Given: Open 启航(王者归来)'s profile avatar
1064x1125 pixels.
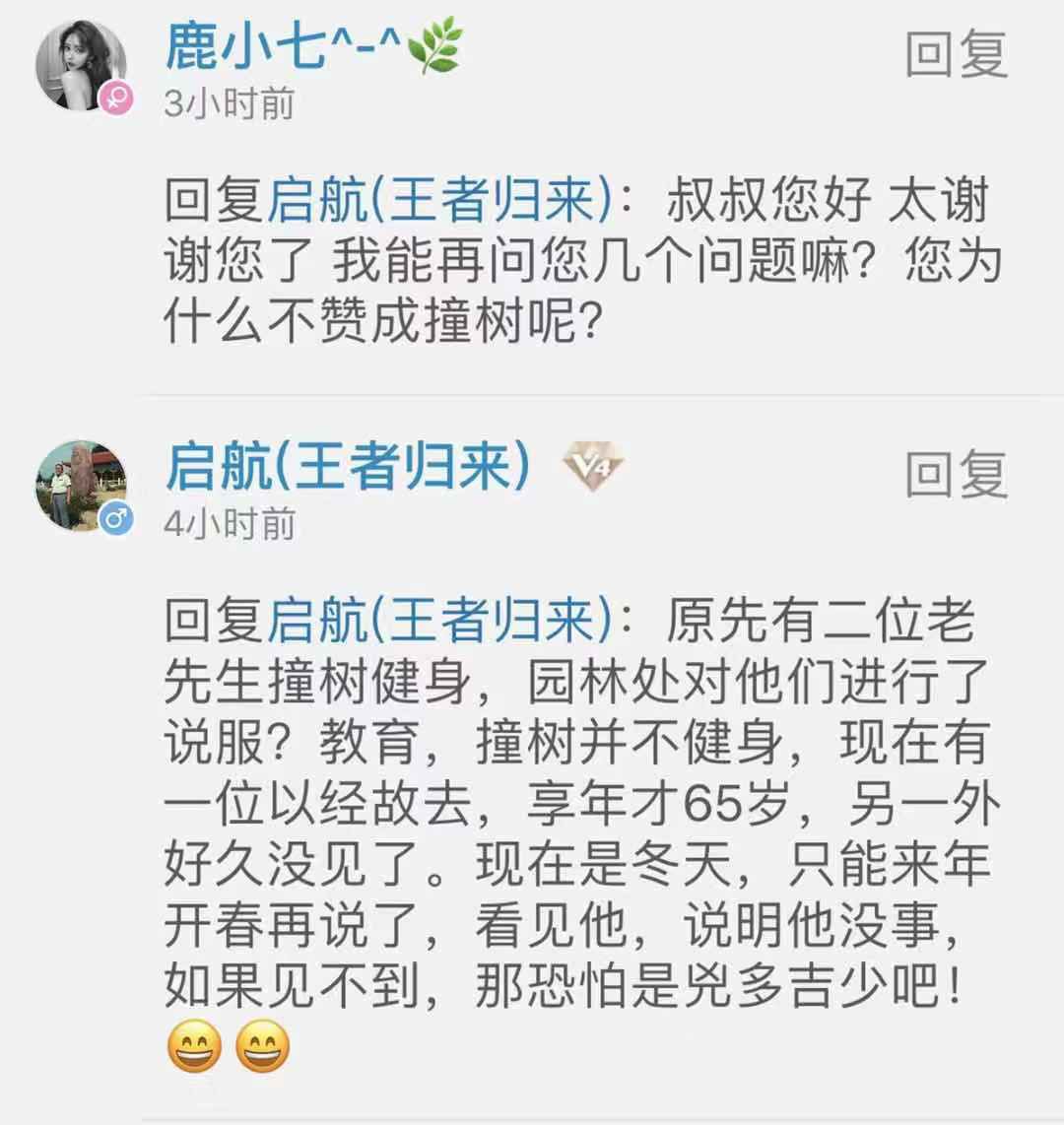Looking at the screenshot, I should (82, 486).
